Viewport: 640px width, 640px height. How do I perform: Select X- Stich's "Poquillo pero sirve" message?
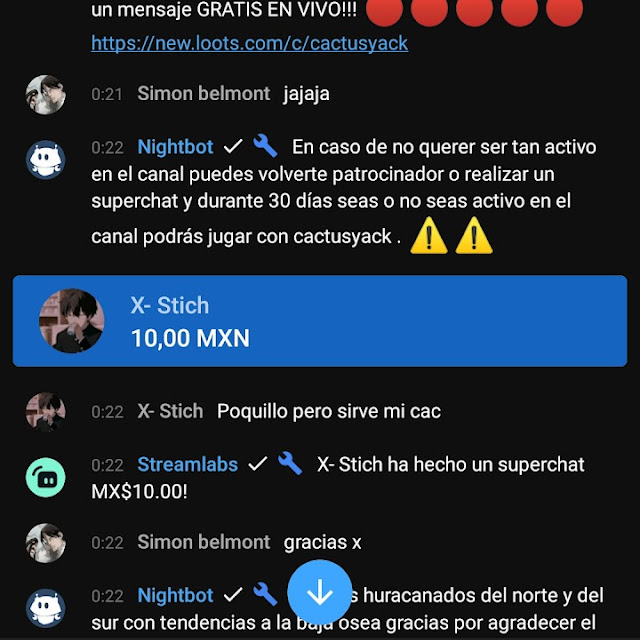pyautogui.click(x=328, y=411)
